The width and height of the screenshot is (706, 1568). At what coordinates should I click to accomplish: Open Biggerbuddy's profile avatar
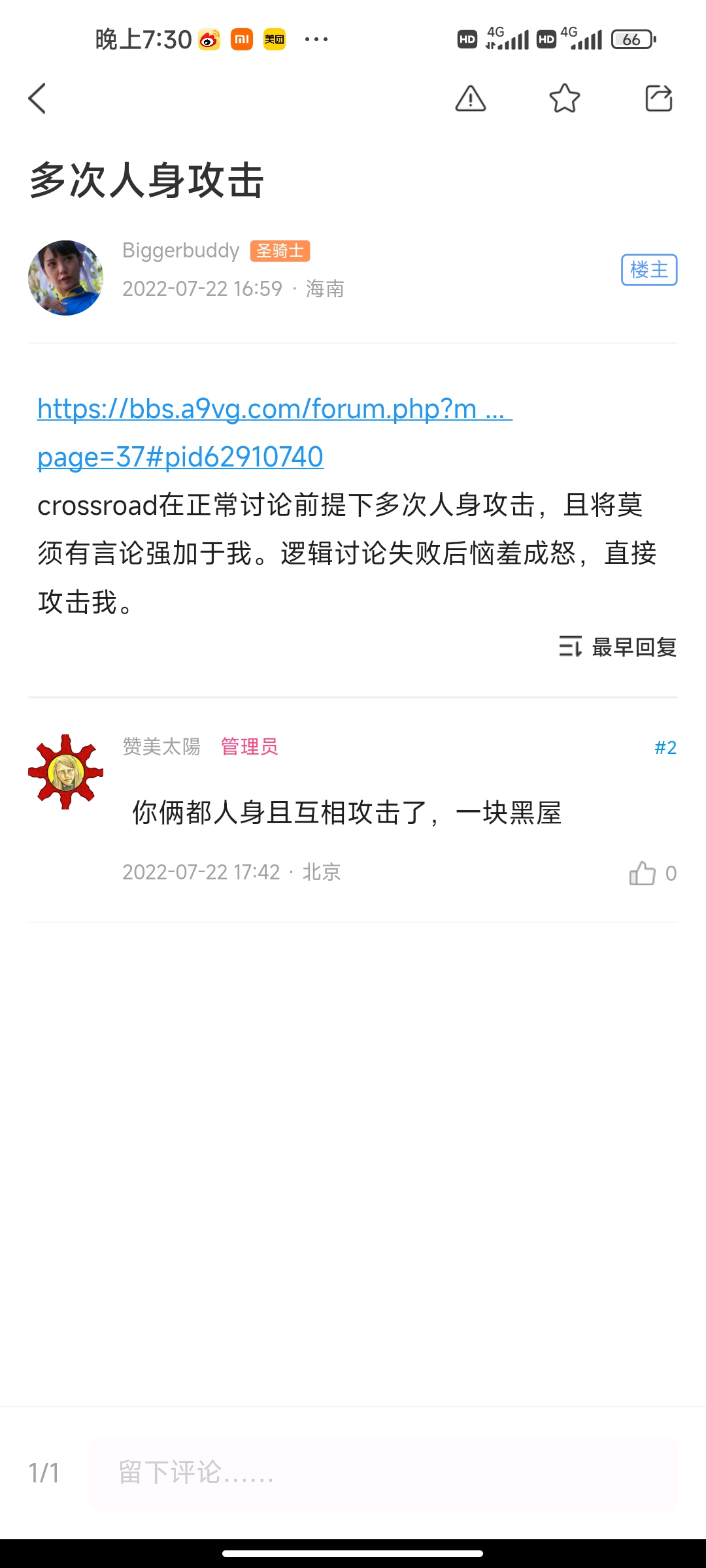point(65,278)
